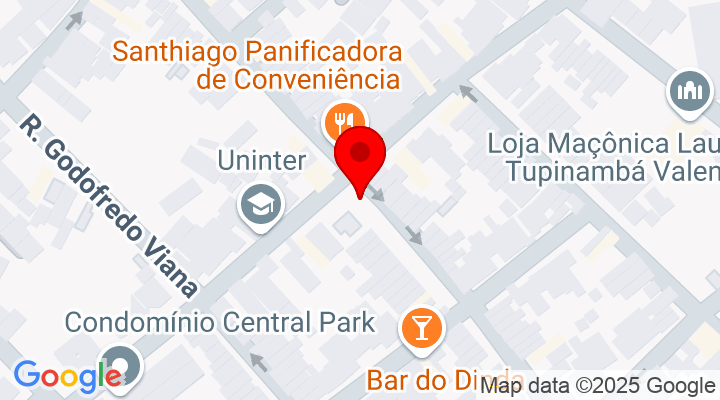Image resolution: width=720 pixels, height=400 pixels.
Task: Open Santhiago Panificadora restaurant marker
Action: [x=340, y=123]
